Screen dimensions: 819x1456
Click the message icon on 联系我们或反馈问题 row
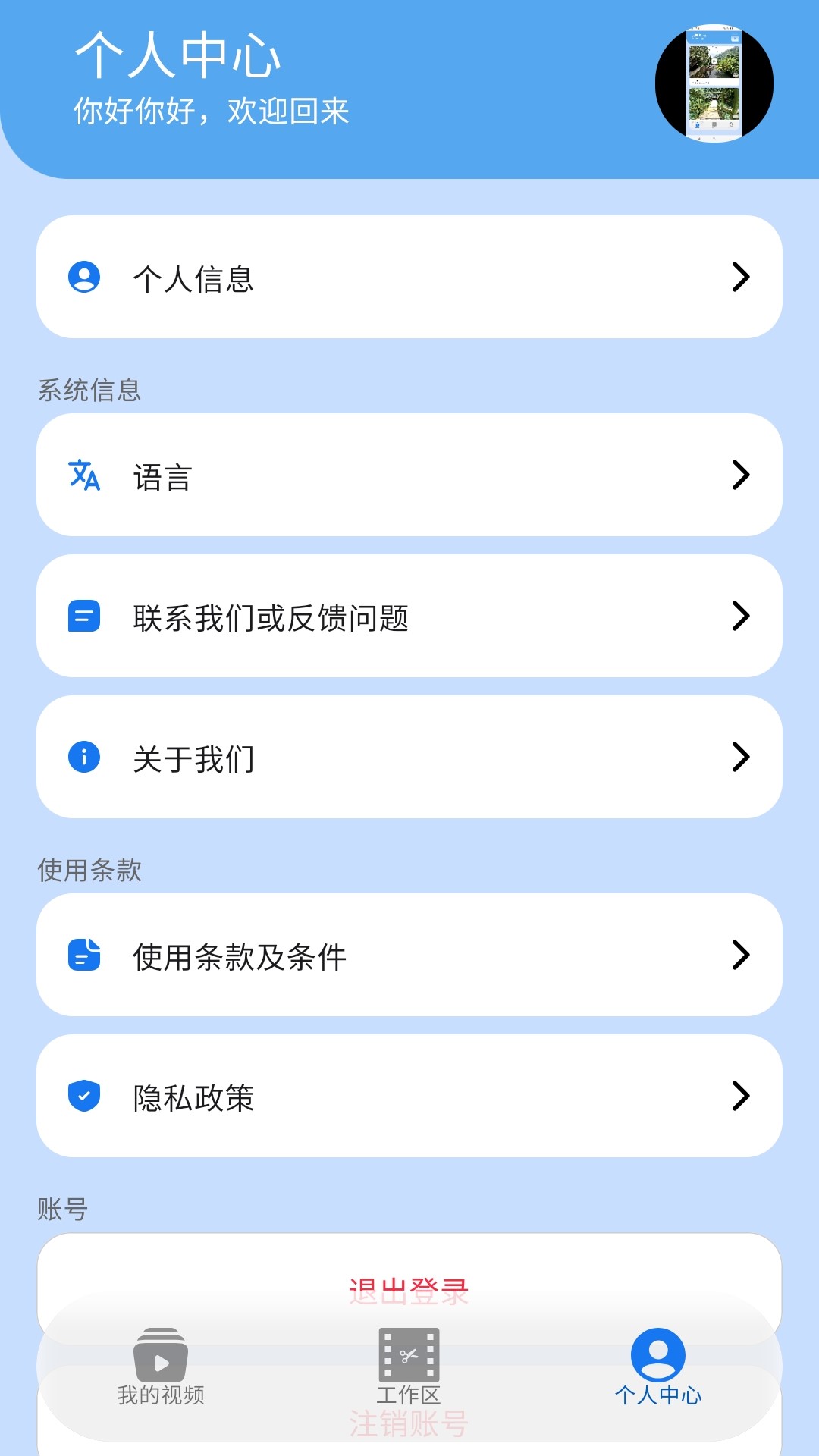pos(83,617)
